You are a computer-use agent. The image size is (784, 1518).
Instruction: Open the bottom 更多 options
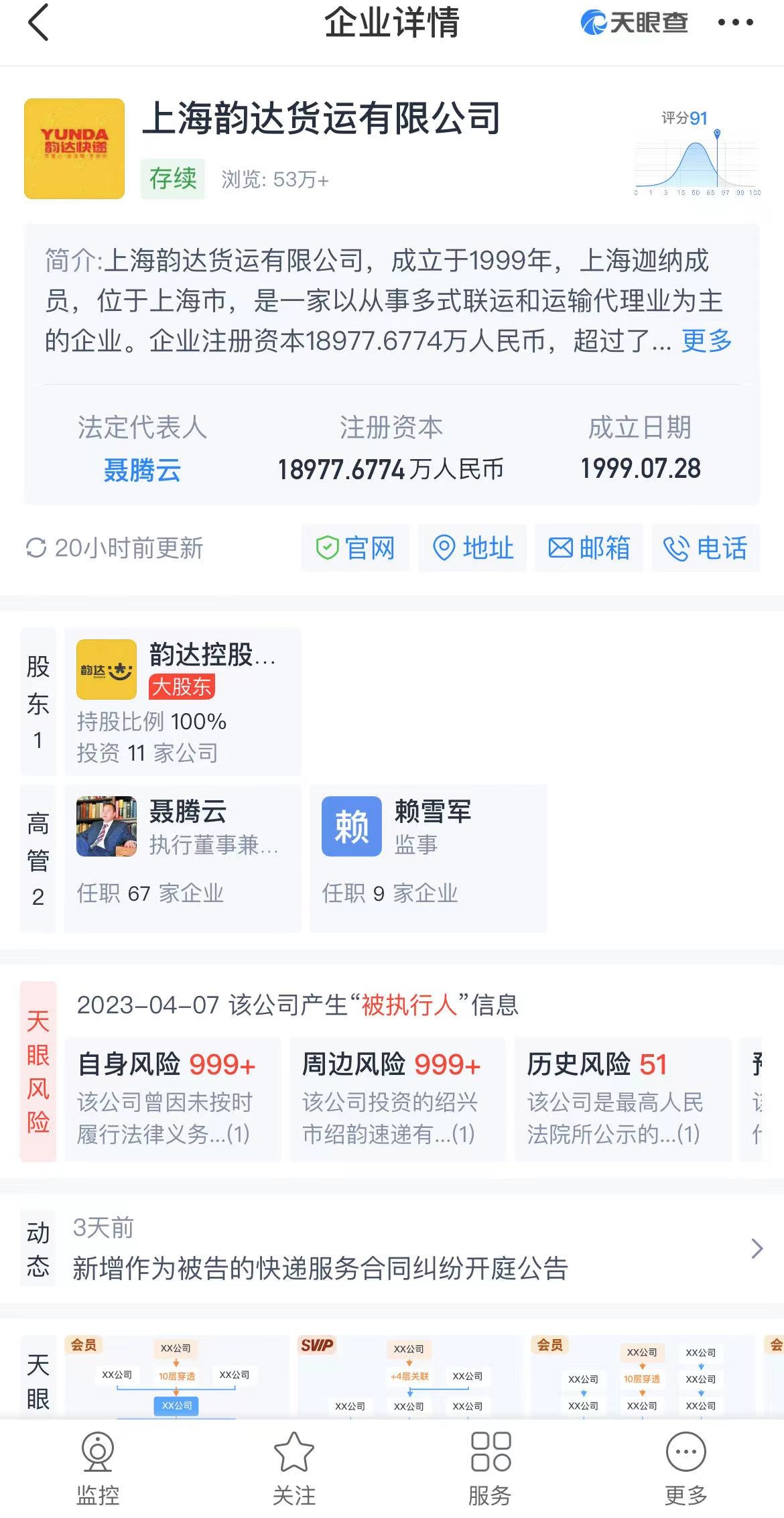685,1468
